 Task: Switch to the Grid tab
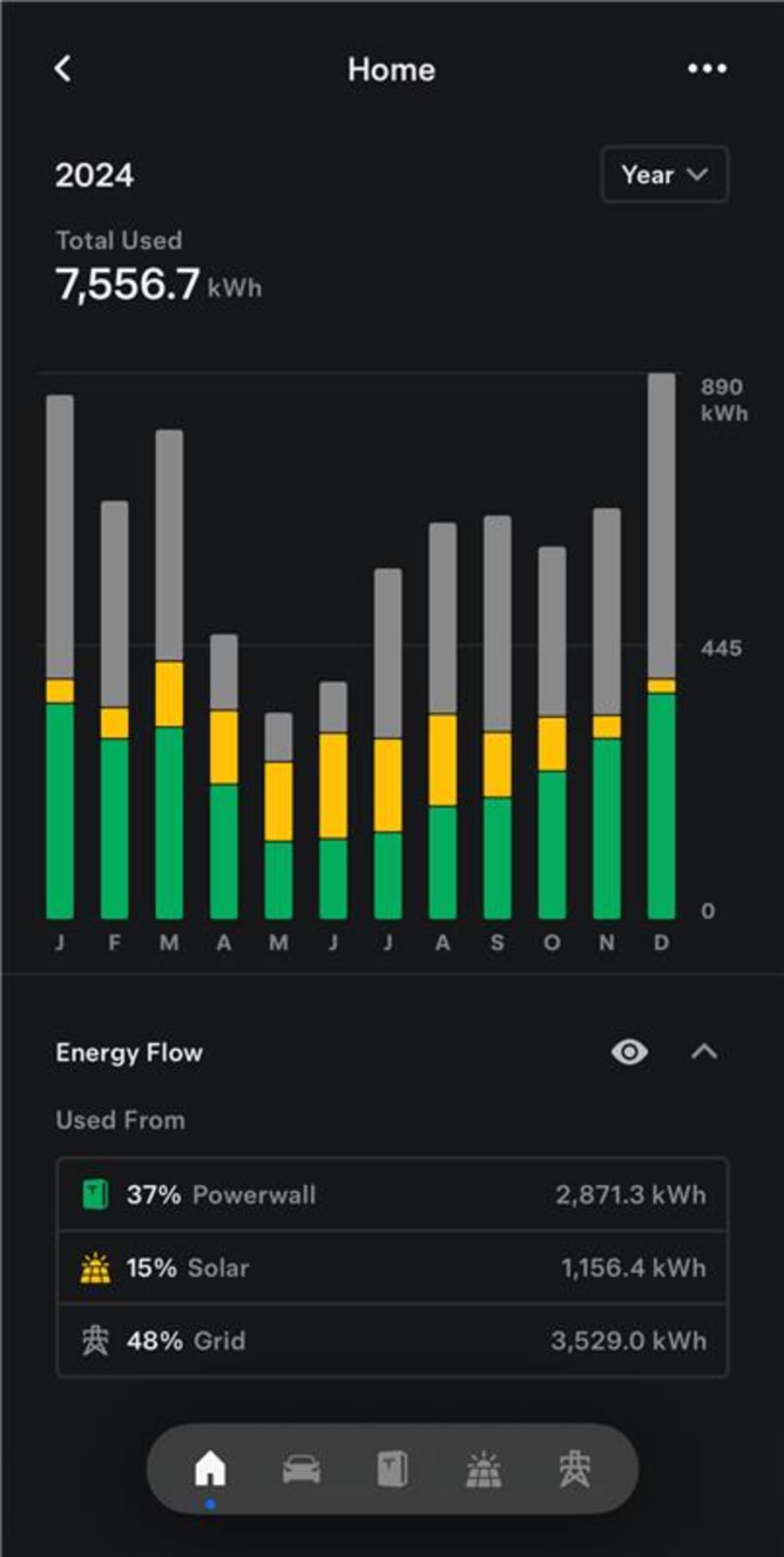(x=575, y=1470)
